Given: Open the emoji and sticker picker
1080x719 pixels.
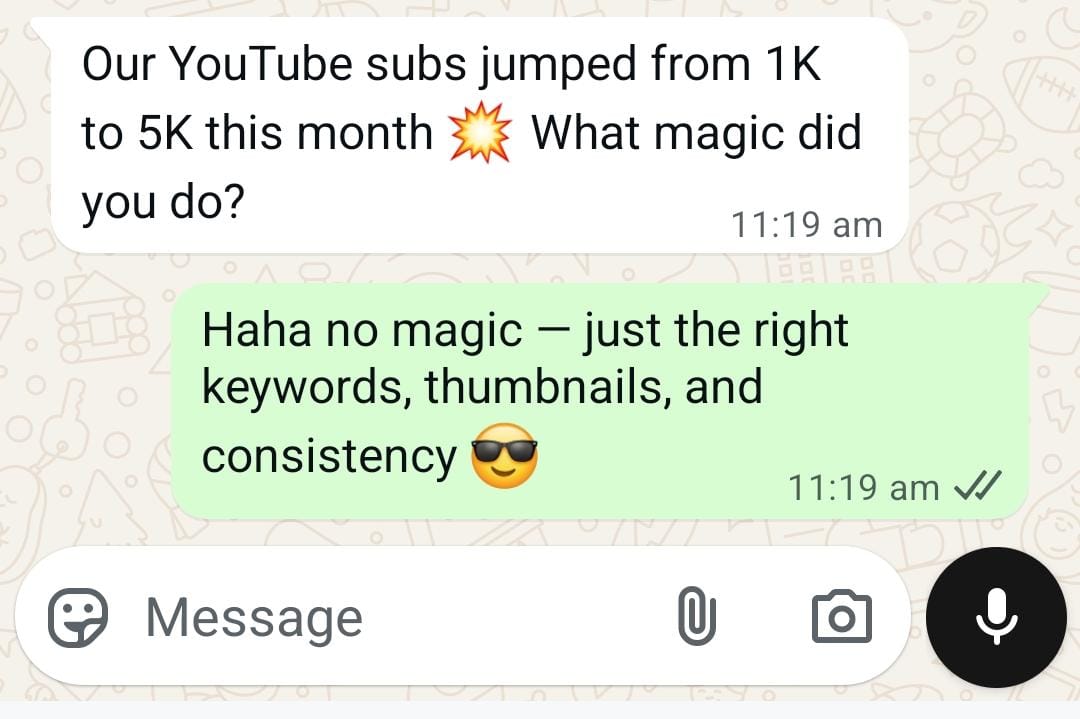Looking at the screenshot, I should [78, 616].
